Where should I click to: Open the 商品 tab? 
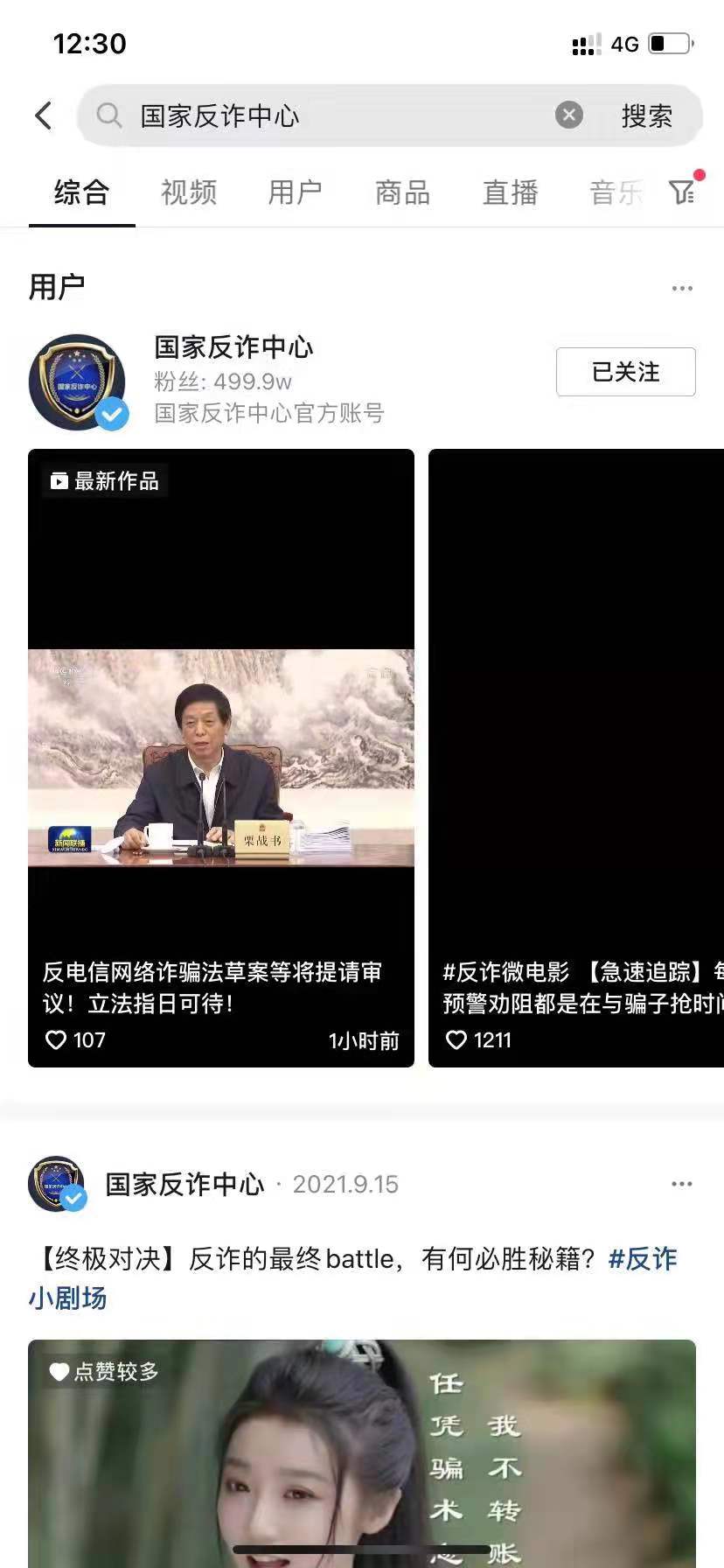click(x=403, y=192)
